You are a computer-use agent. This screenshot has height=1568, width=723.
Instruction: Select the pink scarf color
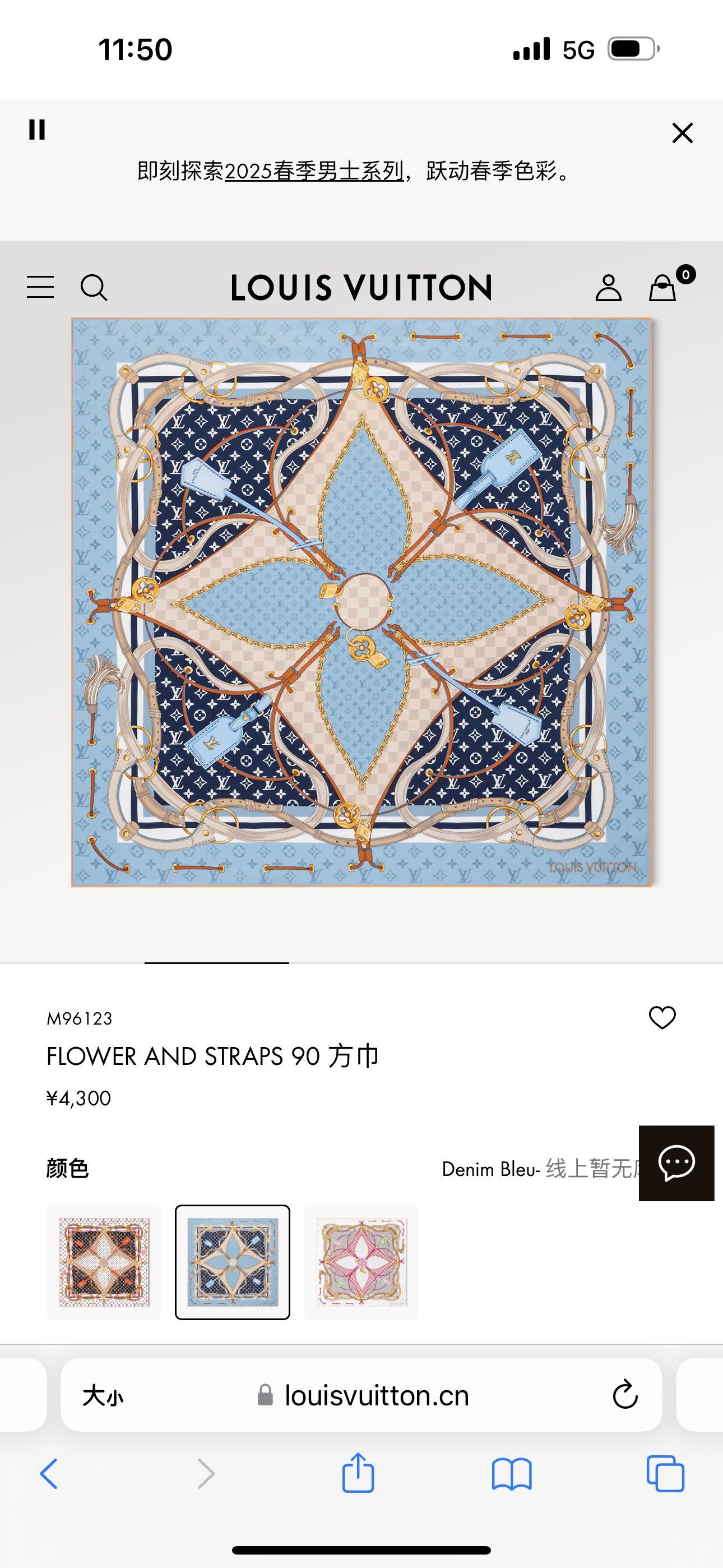click(x=361, y=1262)
